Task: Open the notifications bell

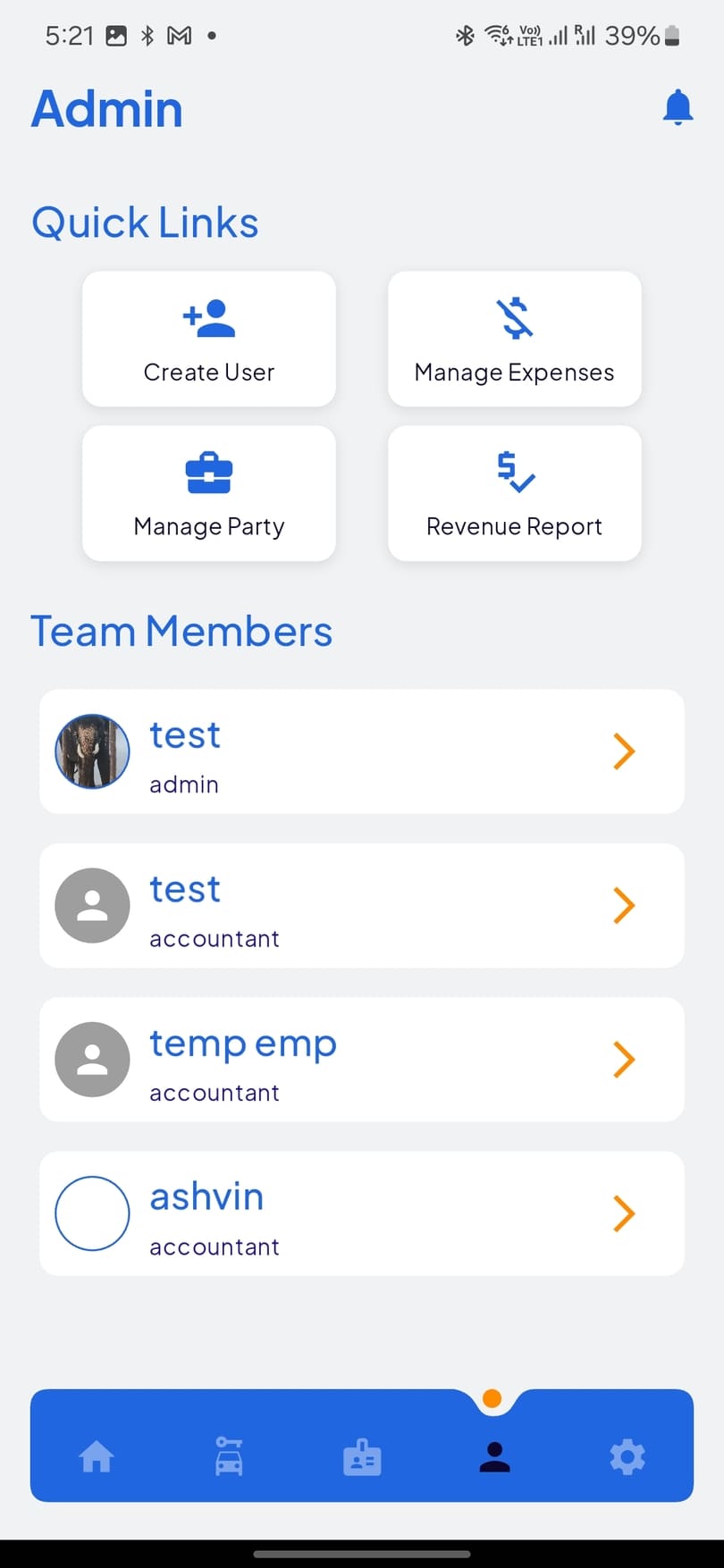Action: 678,108
